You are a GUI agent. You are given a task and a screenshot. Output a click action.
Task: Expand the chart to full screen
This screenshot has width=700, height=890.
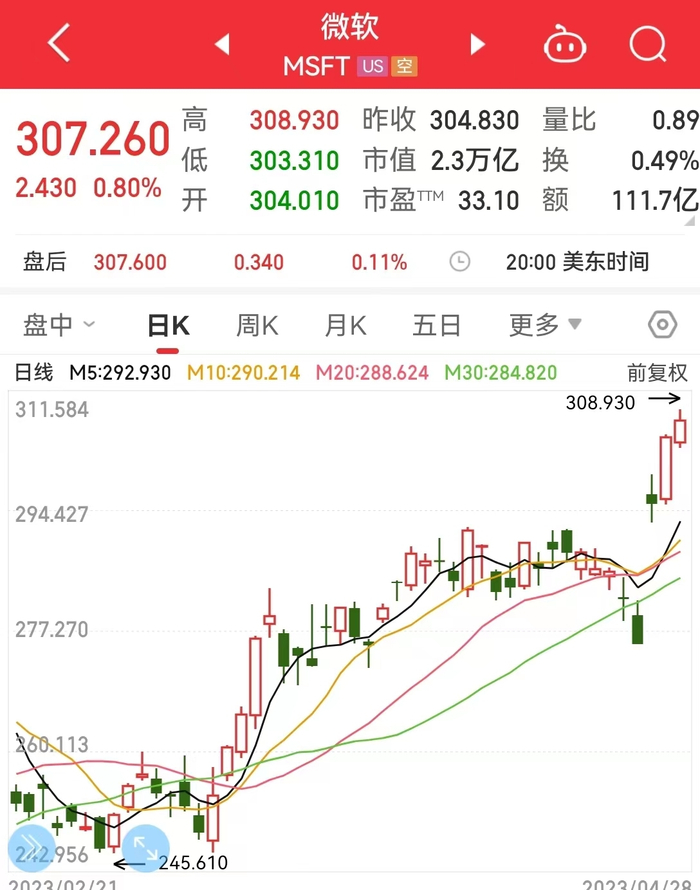[x=145, y=848]
